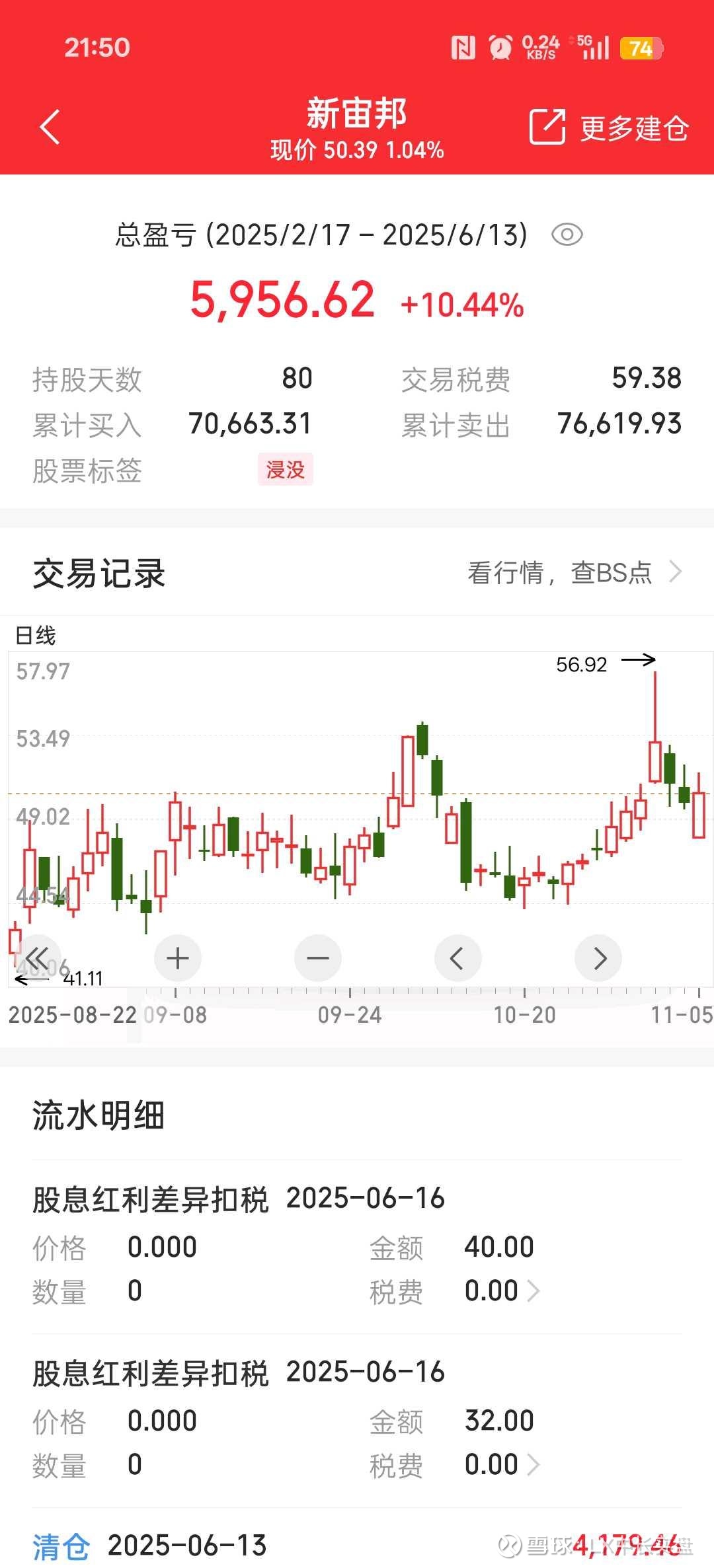This screenshot has height=1568, width=714.
Task: Open the 浸没 stock tag
Action: pos(285,470)
